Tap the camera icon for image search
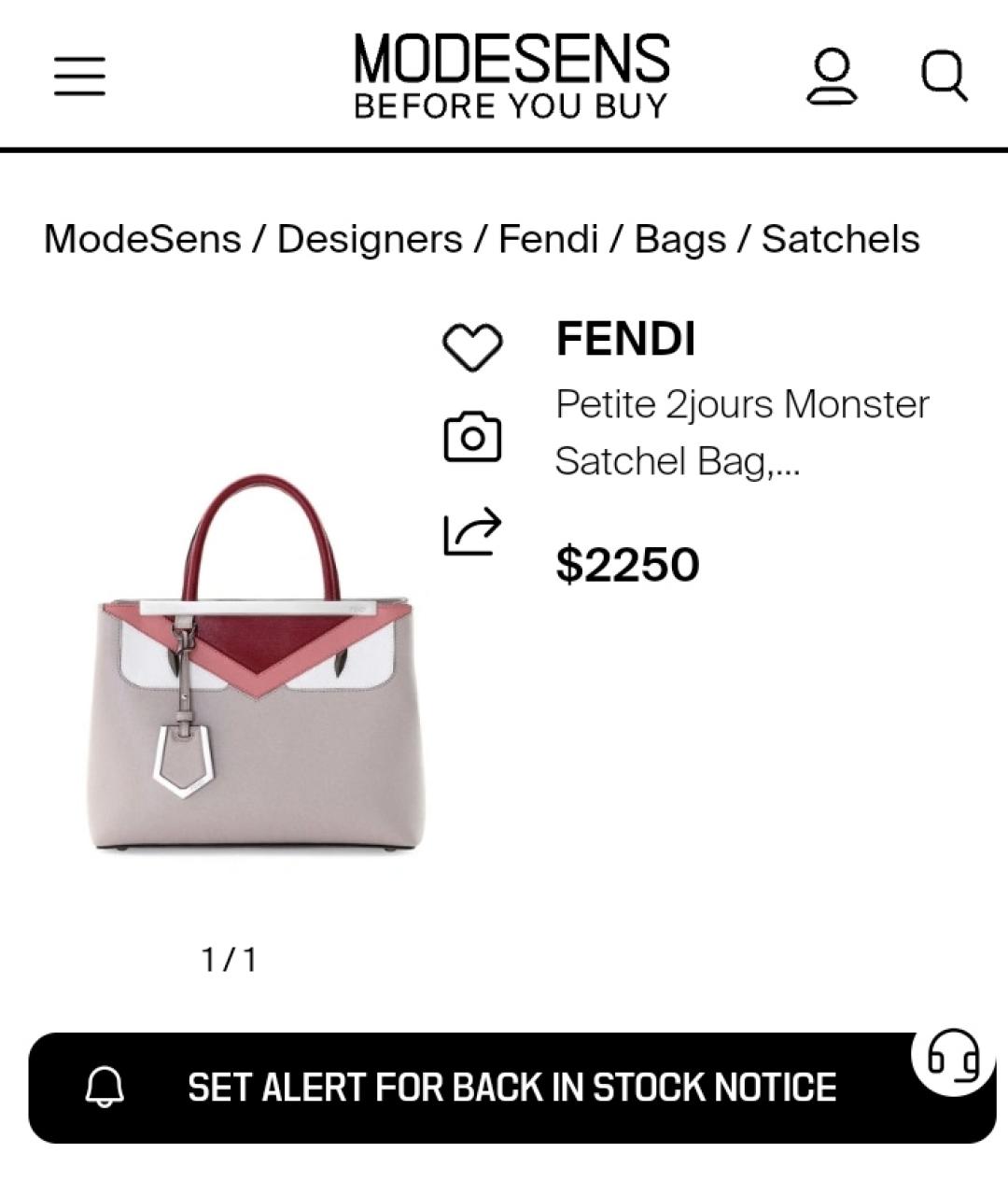This screenshot has width=1008, height=1195. pyautogui.click(x=471, y=437)
